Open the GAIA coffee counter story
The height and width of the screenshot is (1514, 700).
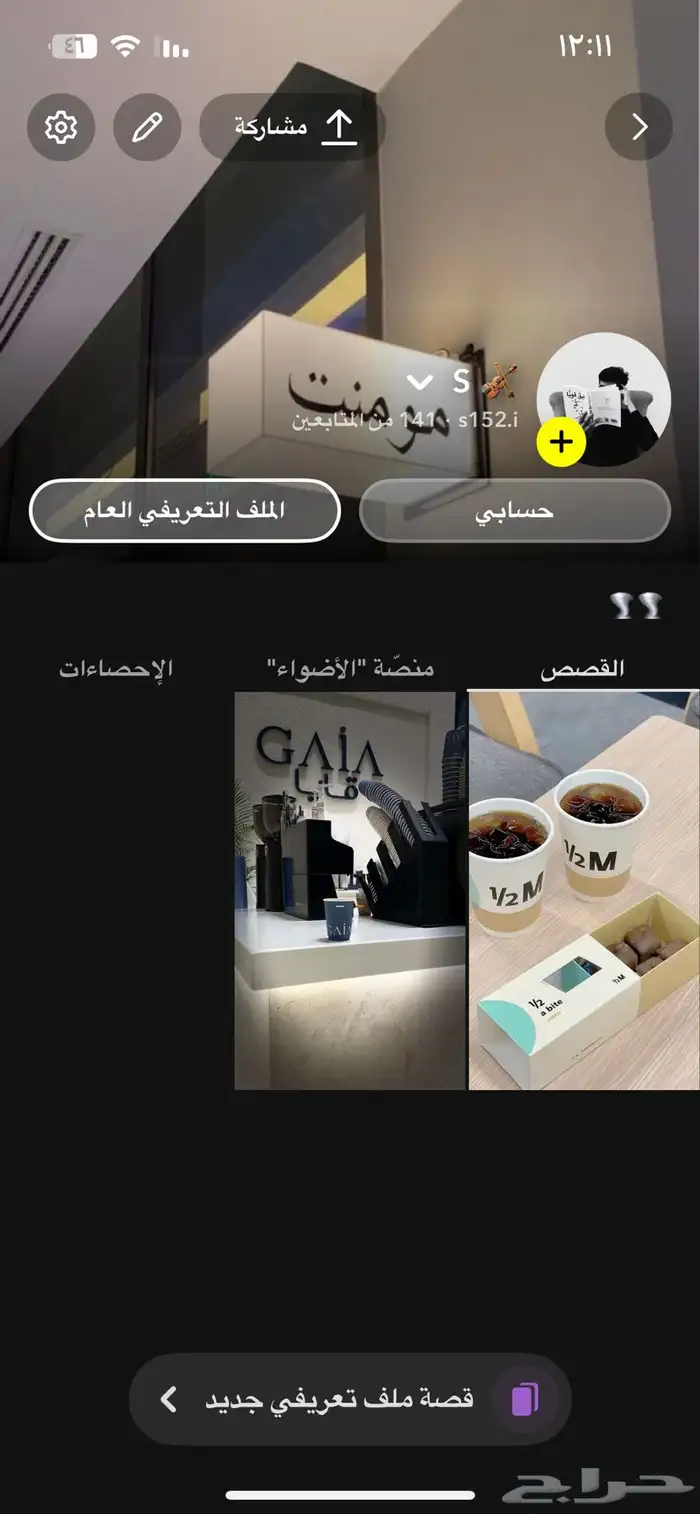tap(349, 890)
